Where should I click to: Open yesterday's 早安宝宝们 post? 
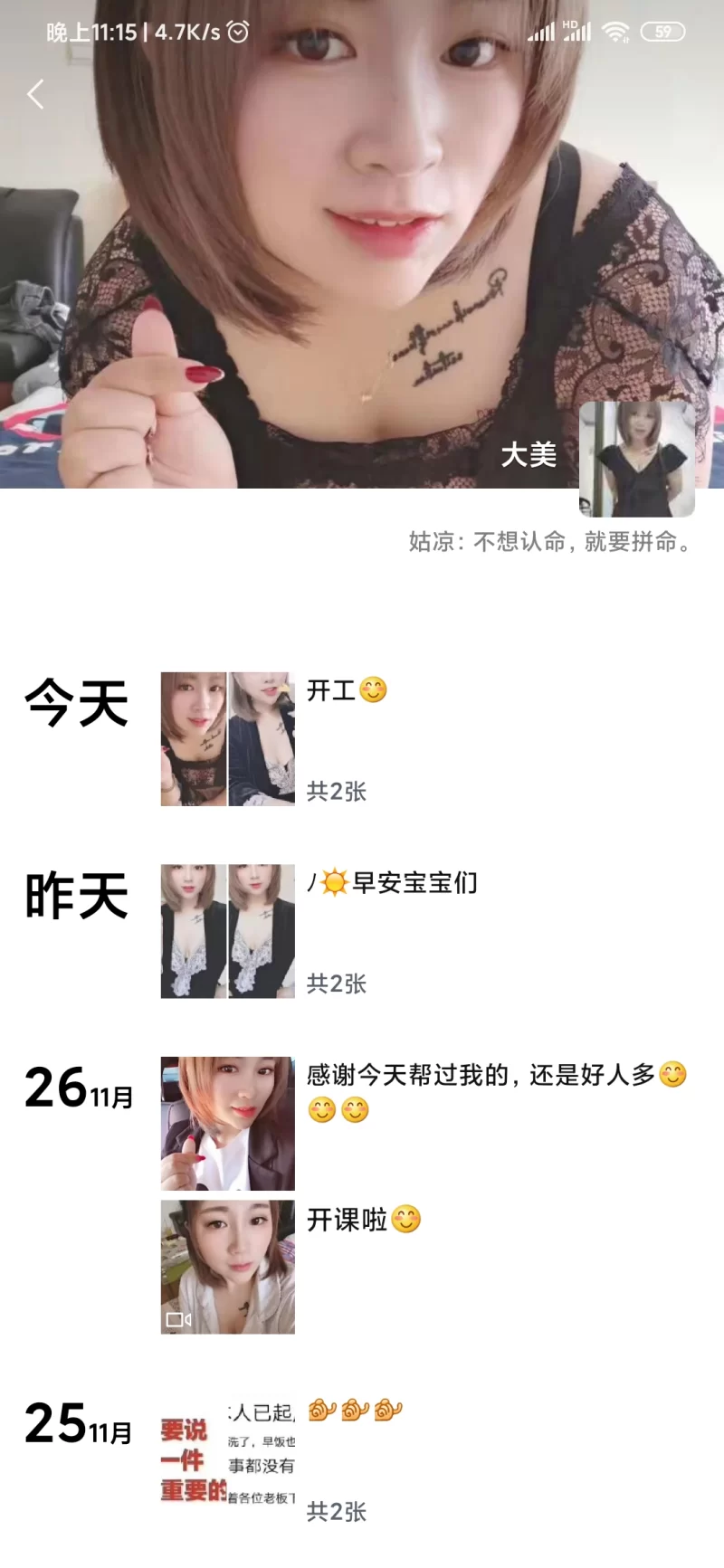pyautogui.click(x=227, y=931)
